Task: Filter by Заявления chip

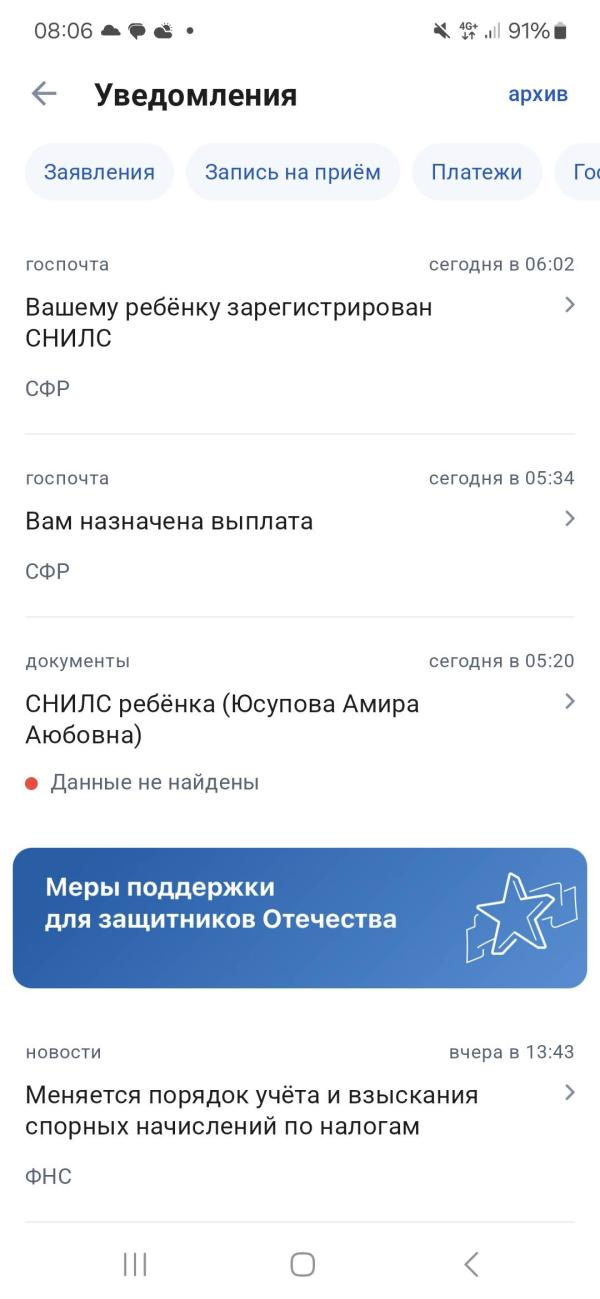Action: coord(99,172)
